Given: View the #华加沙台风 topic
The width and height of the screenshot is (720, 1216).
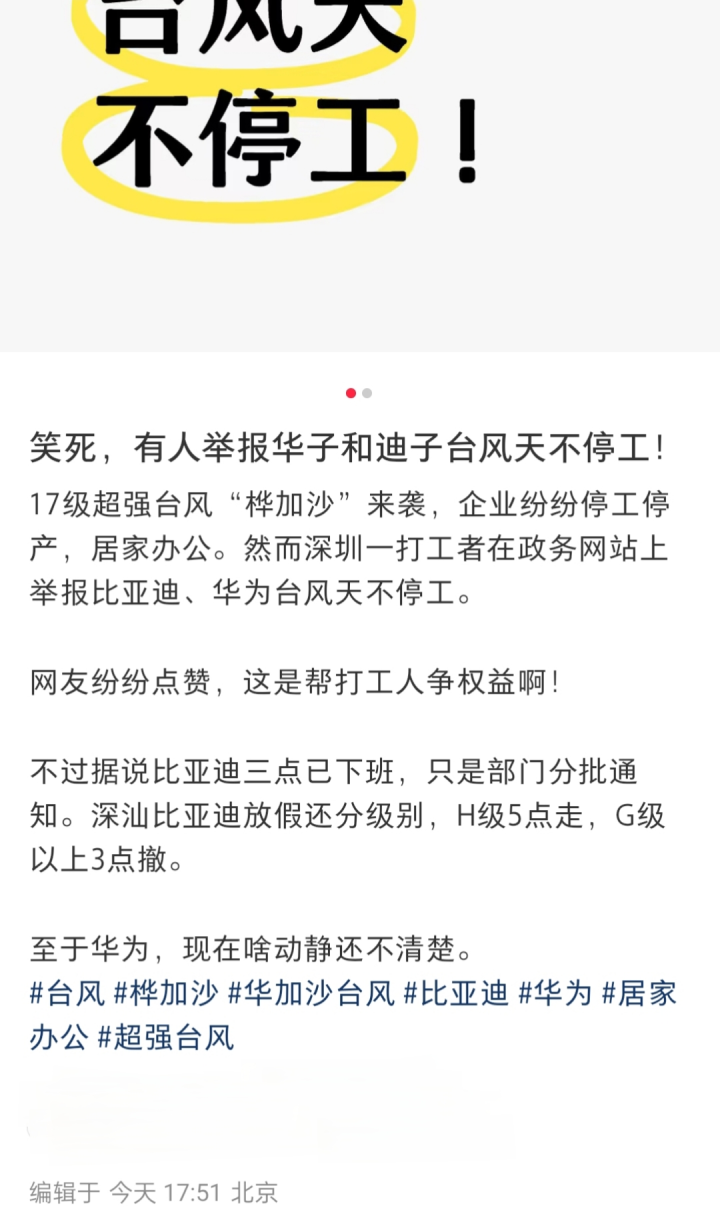Looking at the screenshot, I should tap(311, 993).
